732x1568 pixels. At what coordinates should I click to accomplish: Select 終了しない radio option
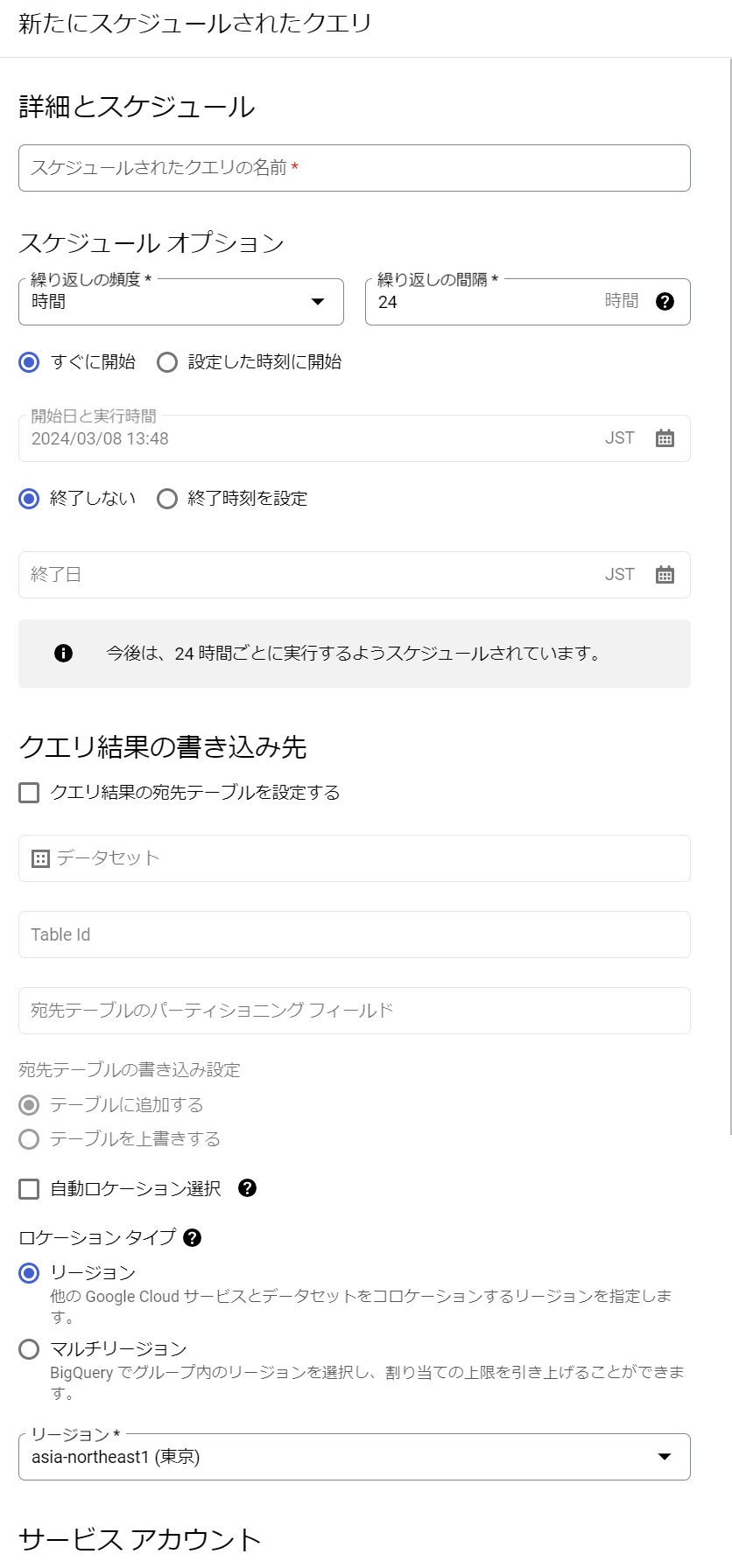(x=29, y=499)
